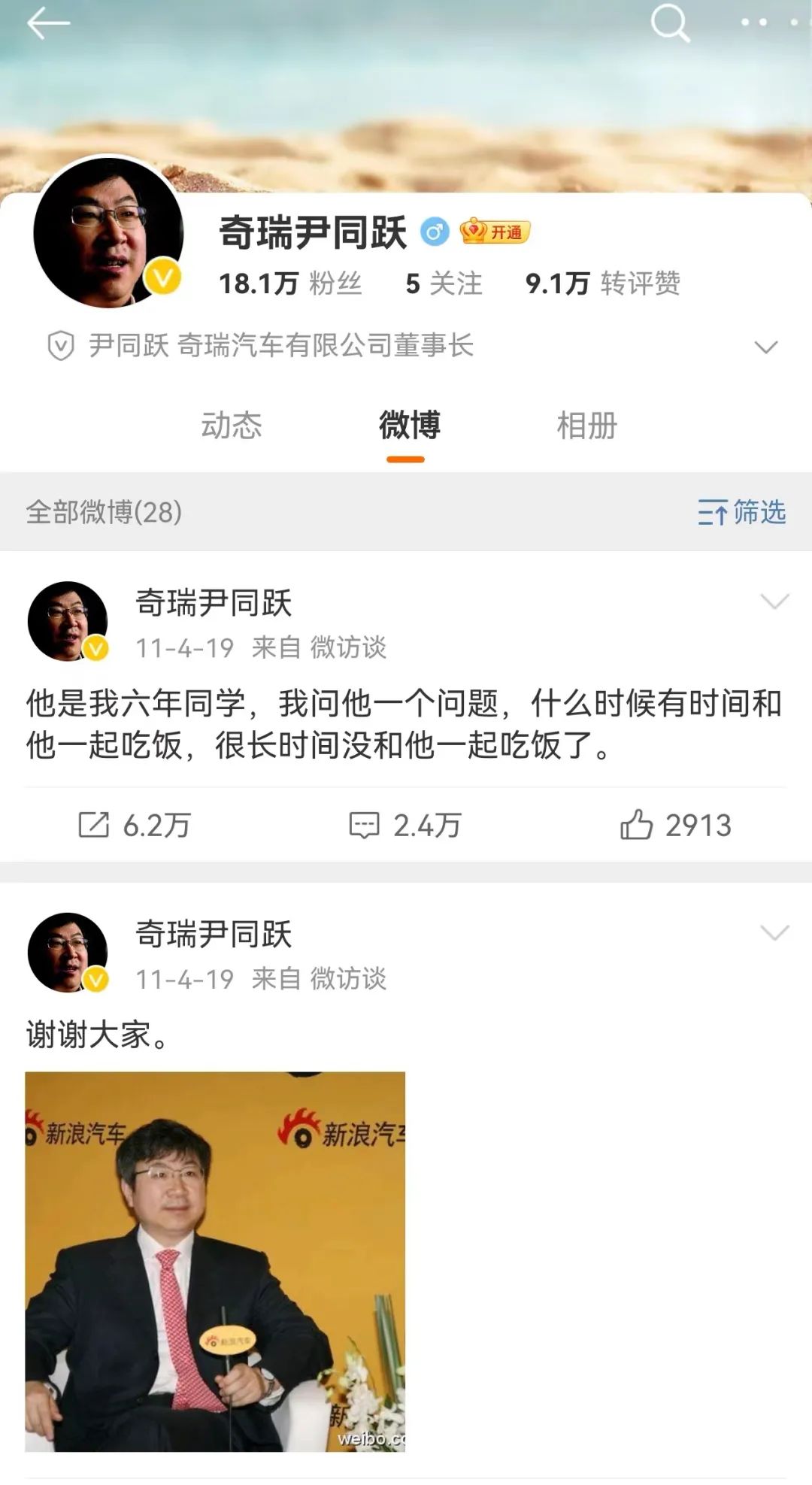This screenshot has width=812, height=1485.
Task: Open the 微访谈 source link in first post
Action: (x=348, y=647)
